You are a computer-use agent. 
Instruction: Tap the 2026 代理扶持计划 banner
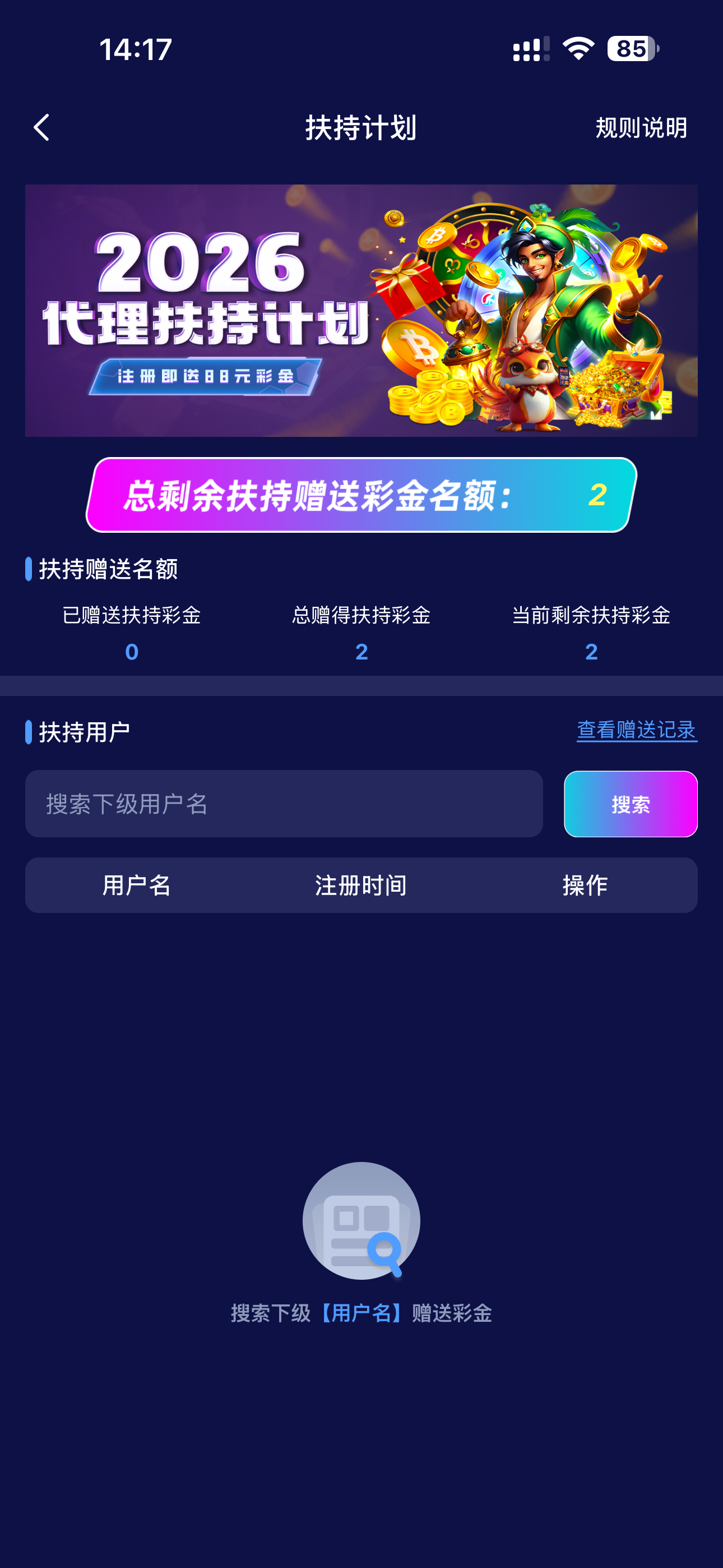click(361, 311)
